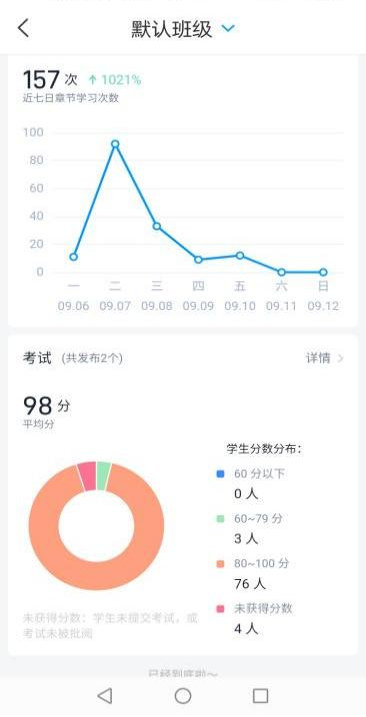This screenshot has width=366, height=717.
Task: Open 详情 for the exam section
Action: 324,358
